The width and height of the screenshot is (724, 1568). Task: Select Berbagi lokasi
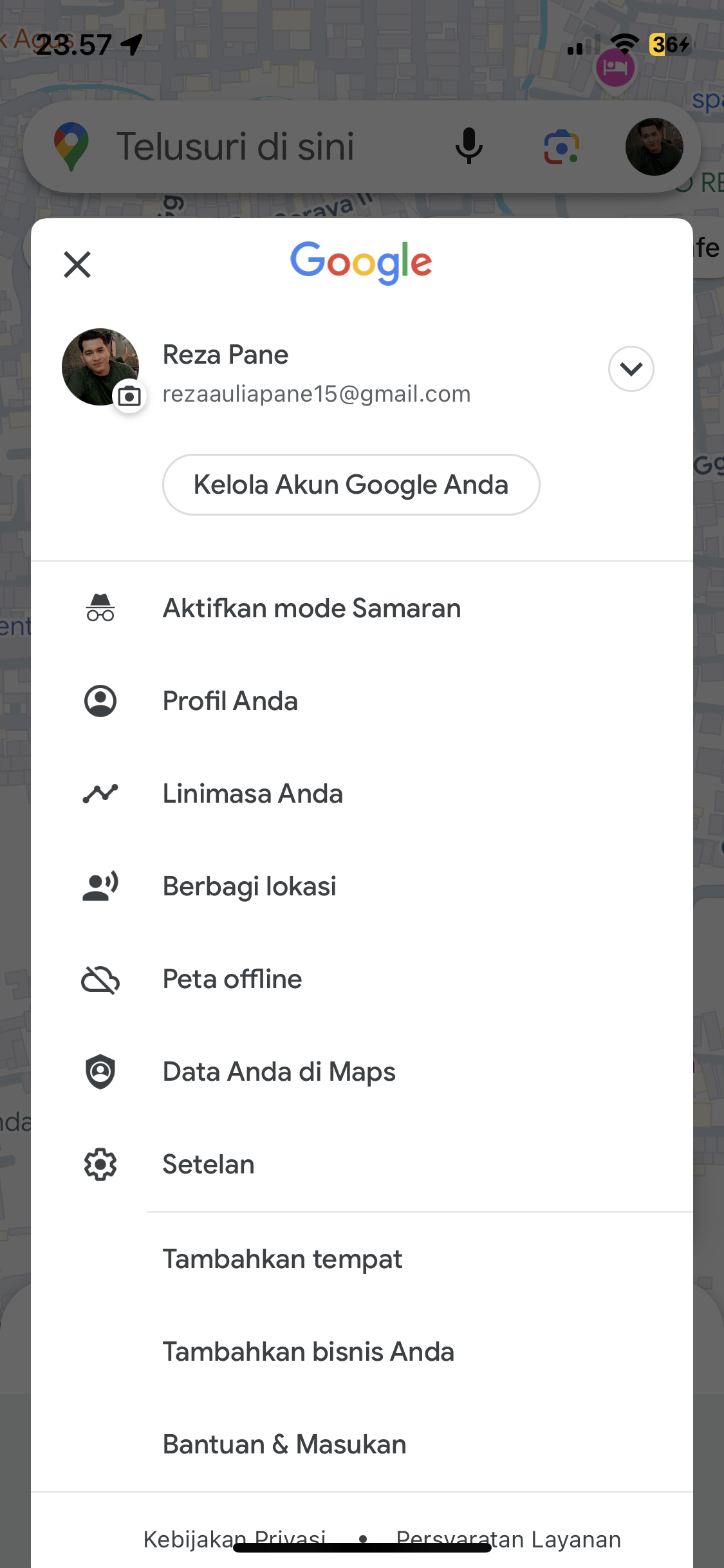(362, 886)
